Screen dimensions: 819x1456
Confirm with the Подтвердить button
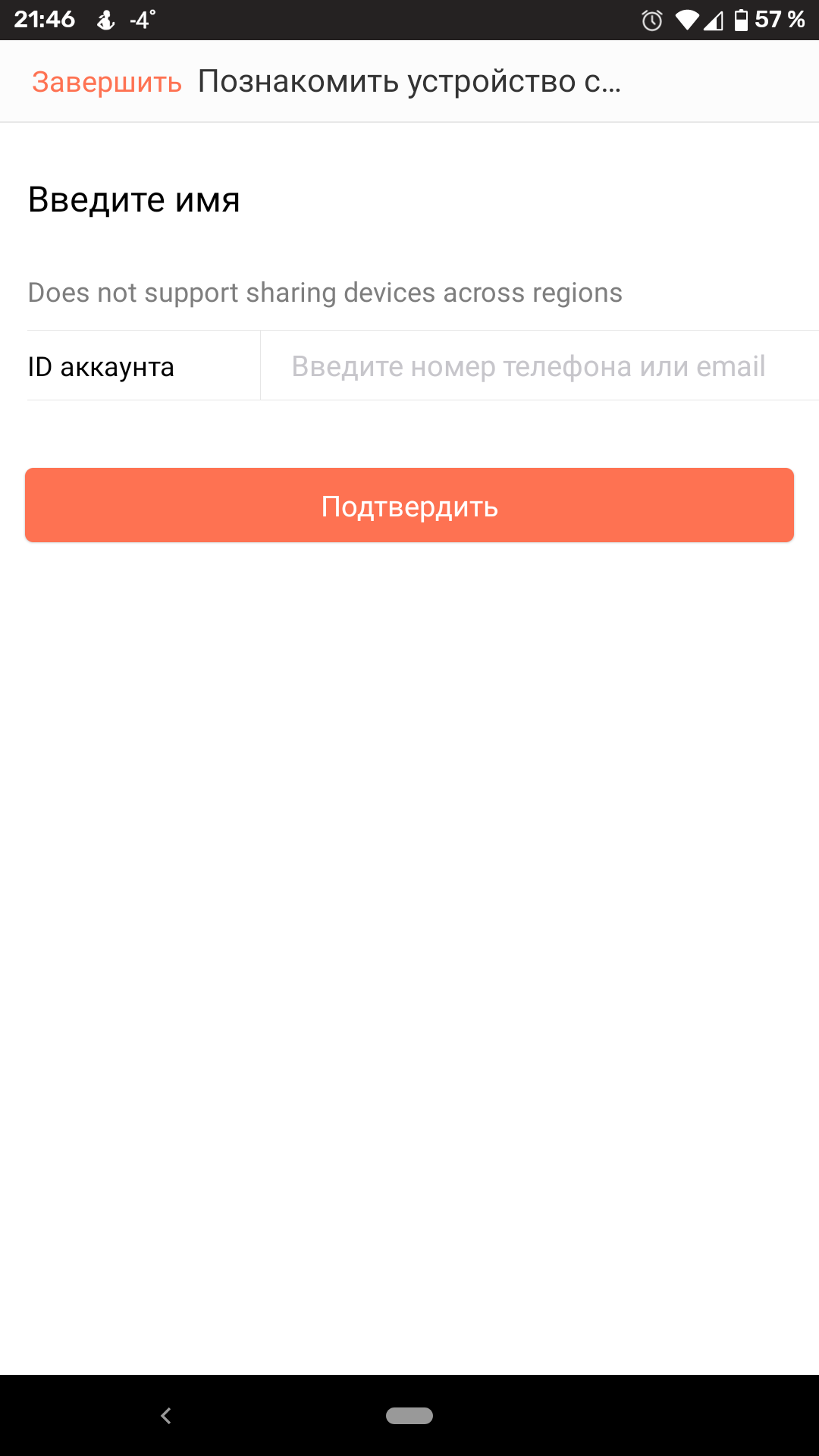[x=409, y=506]
